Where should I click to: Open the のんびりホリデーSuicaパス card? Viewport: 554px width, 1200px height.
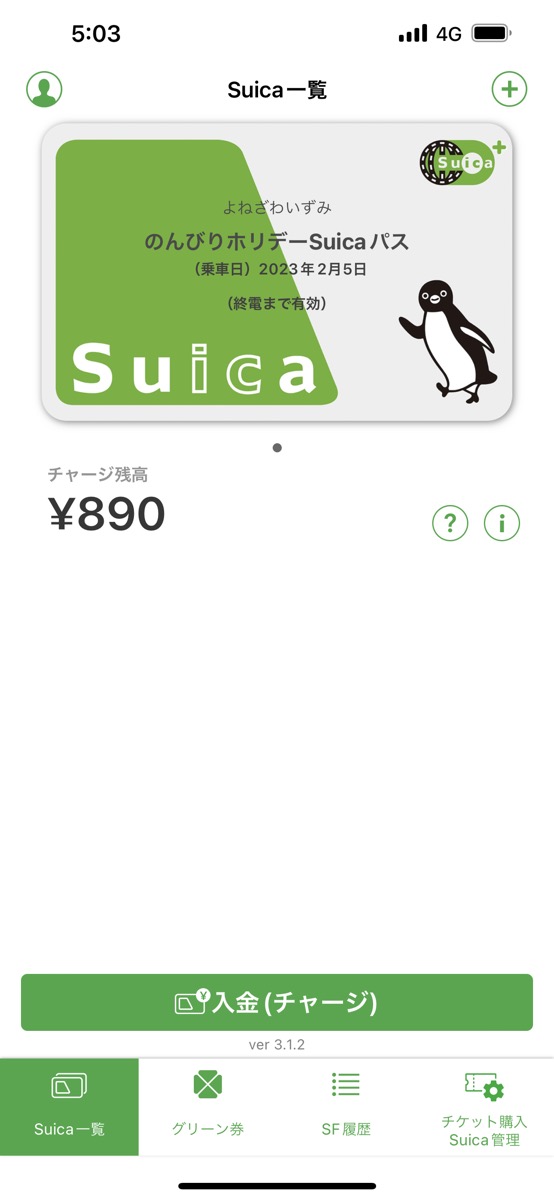pyautogui.click(x=277, y=272)
